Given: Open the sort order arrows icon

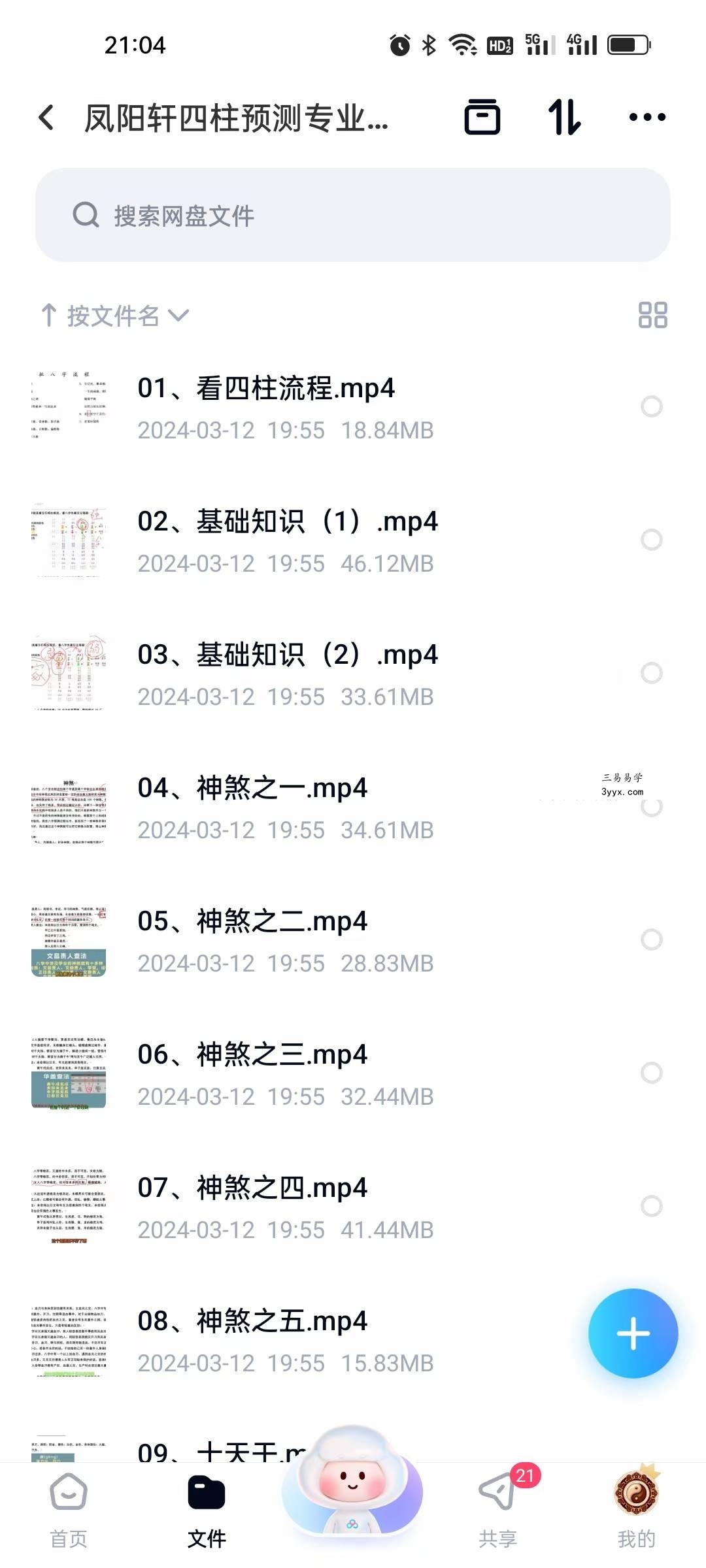Looking at the screenshot, I should 564,117.
